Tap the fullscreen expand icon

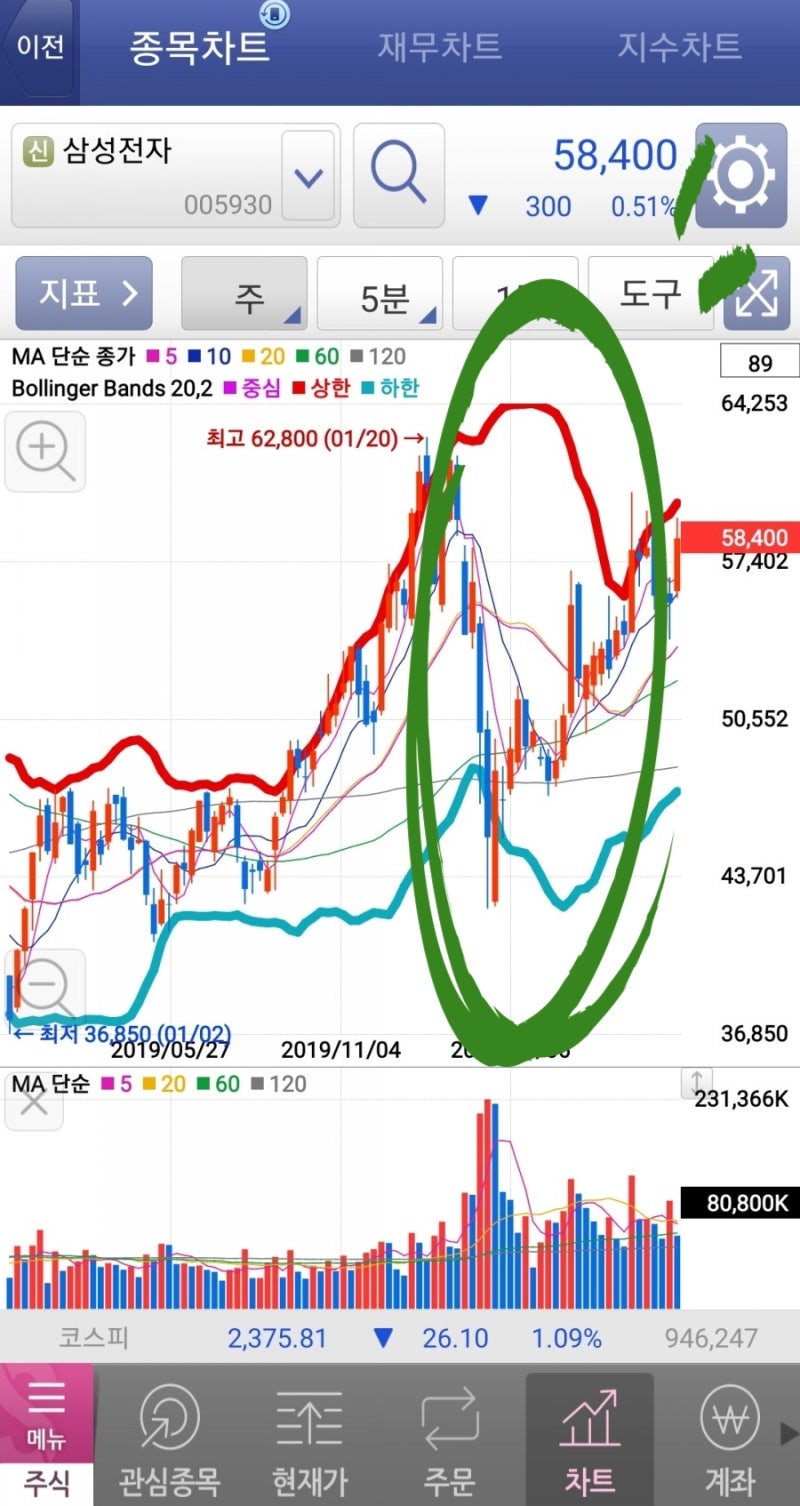(757, 294)
